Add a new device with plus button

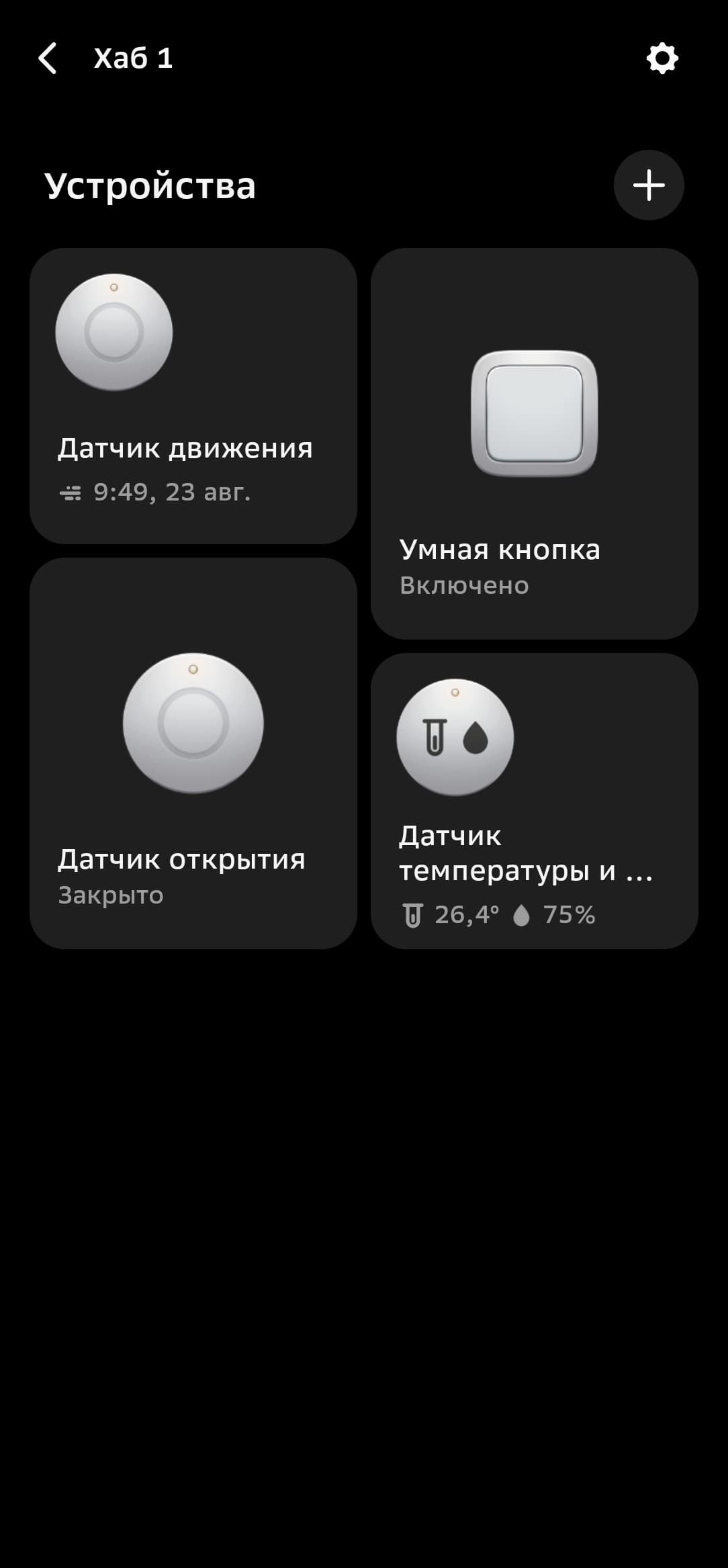[649, 185]
